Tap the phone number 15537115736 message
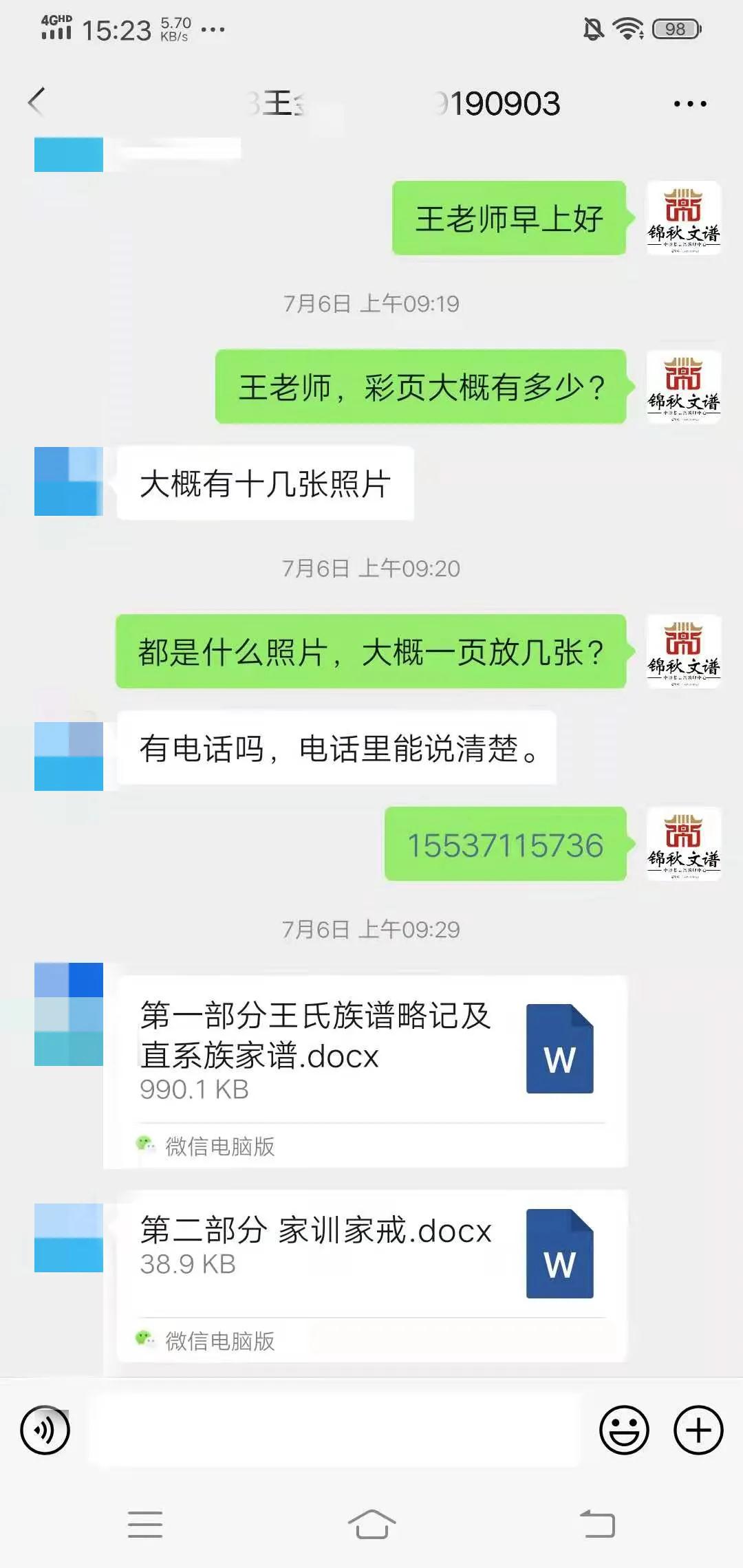This screenshot has width=743, height=1568. [x=506, y=845]
